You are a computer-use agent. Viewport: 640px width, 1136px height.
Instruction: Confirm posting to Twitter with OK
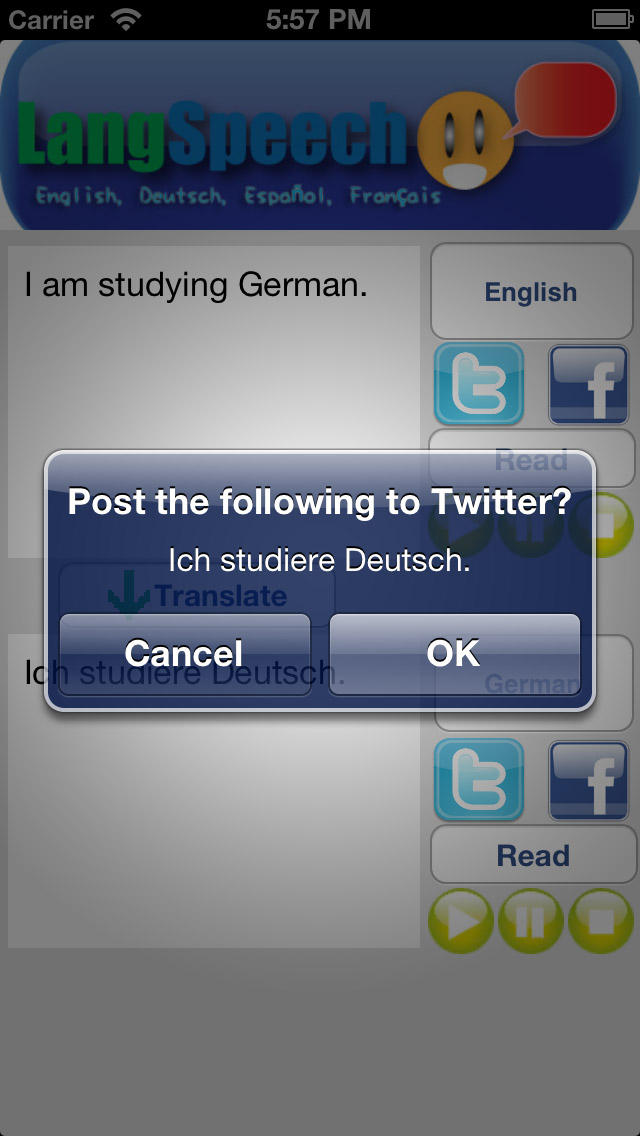(x=454, y=654)
